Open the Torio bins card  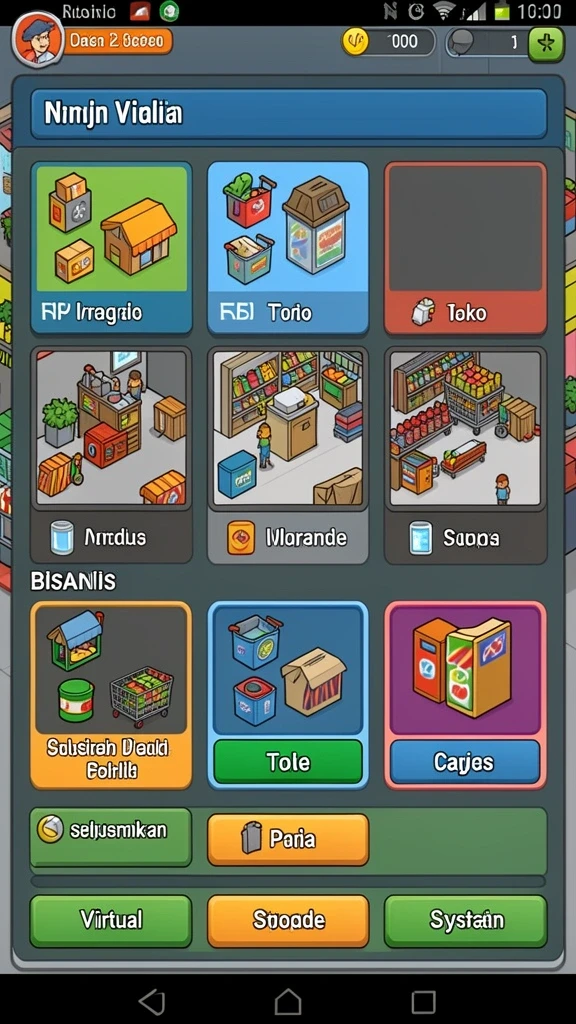(x=288, y=248)
